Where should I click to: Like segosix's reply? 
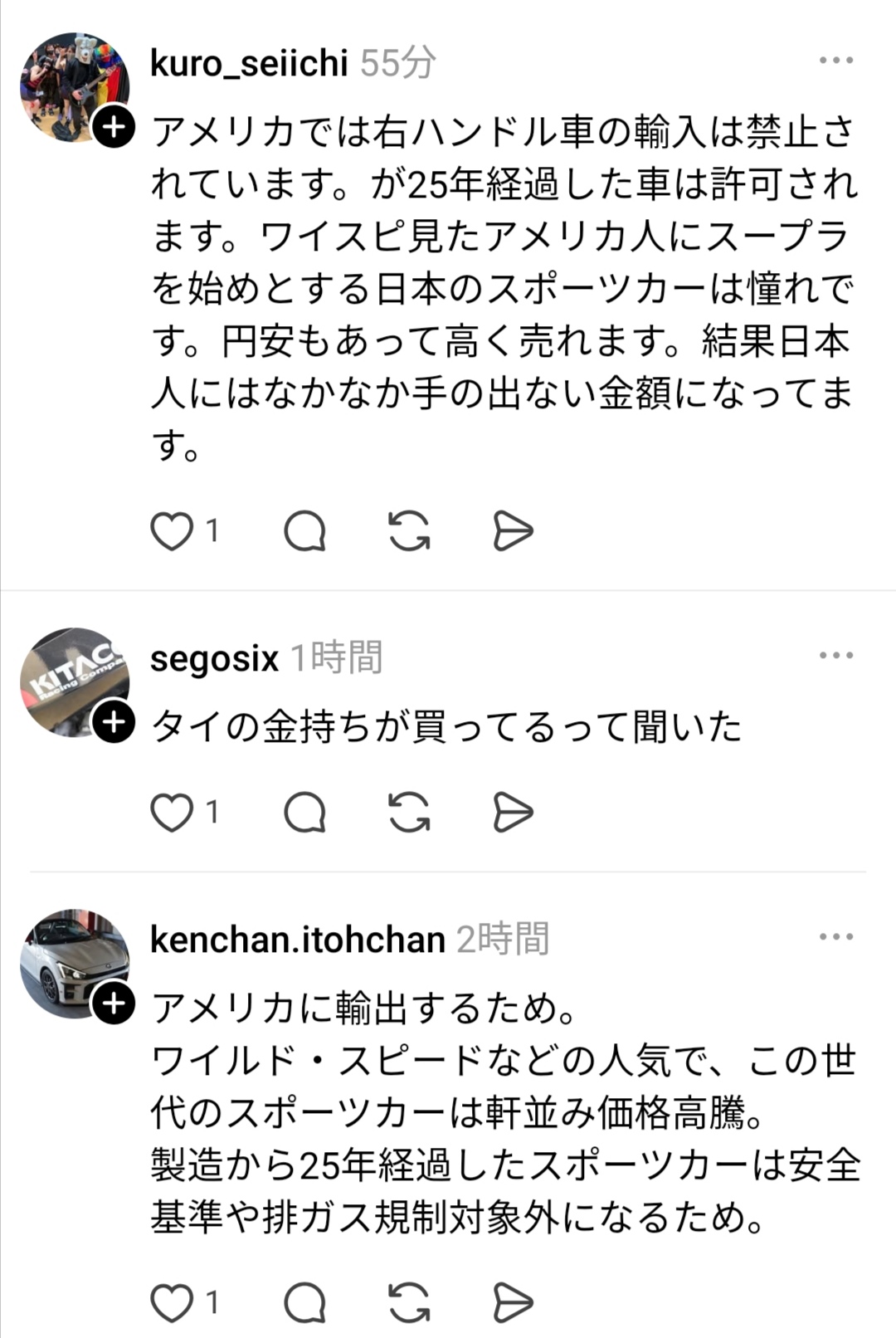coord(172,813)
